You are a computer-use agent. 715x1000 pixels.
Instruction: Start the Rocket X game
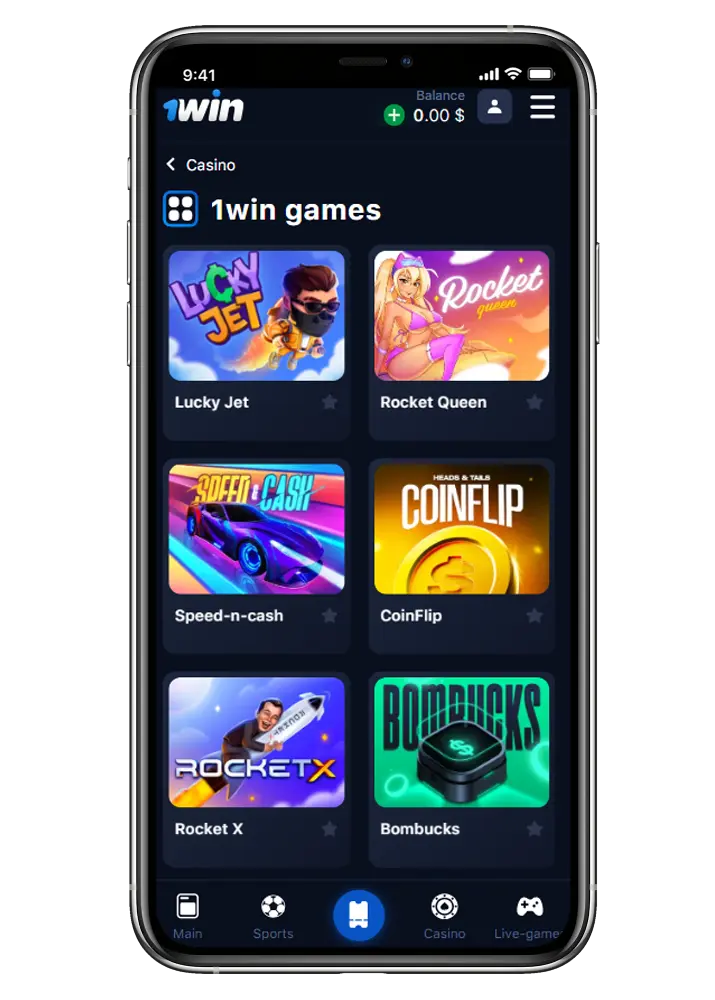pyautogui.click(x=256, y=742)
